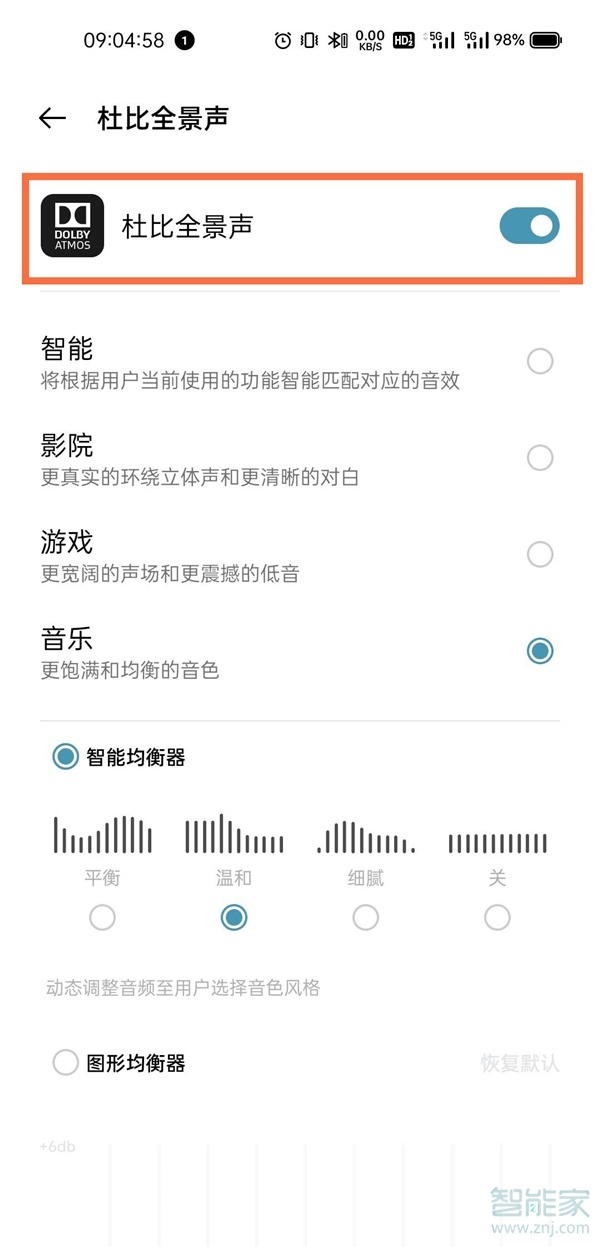Switch to the 图形均衡器 option
This screenshot has width=600, height=1247.
(x=66, y=1063)
